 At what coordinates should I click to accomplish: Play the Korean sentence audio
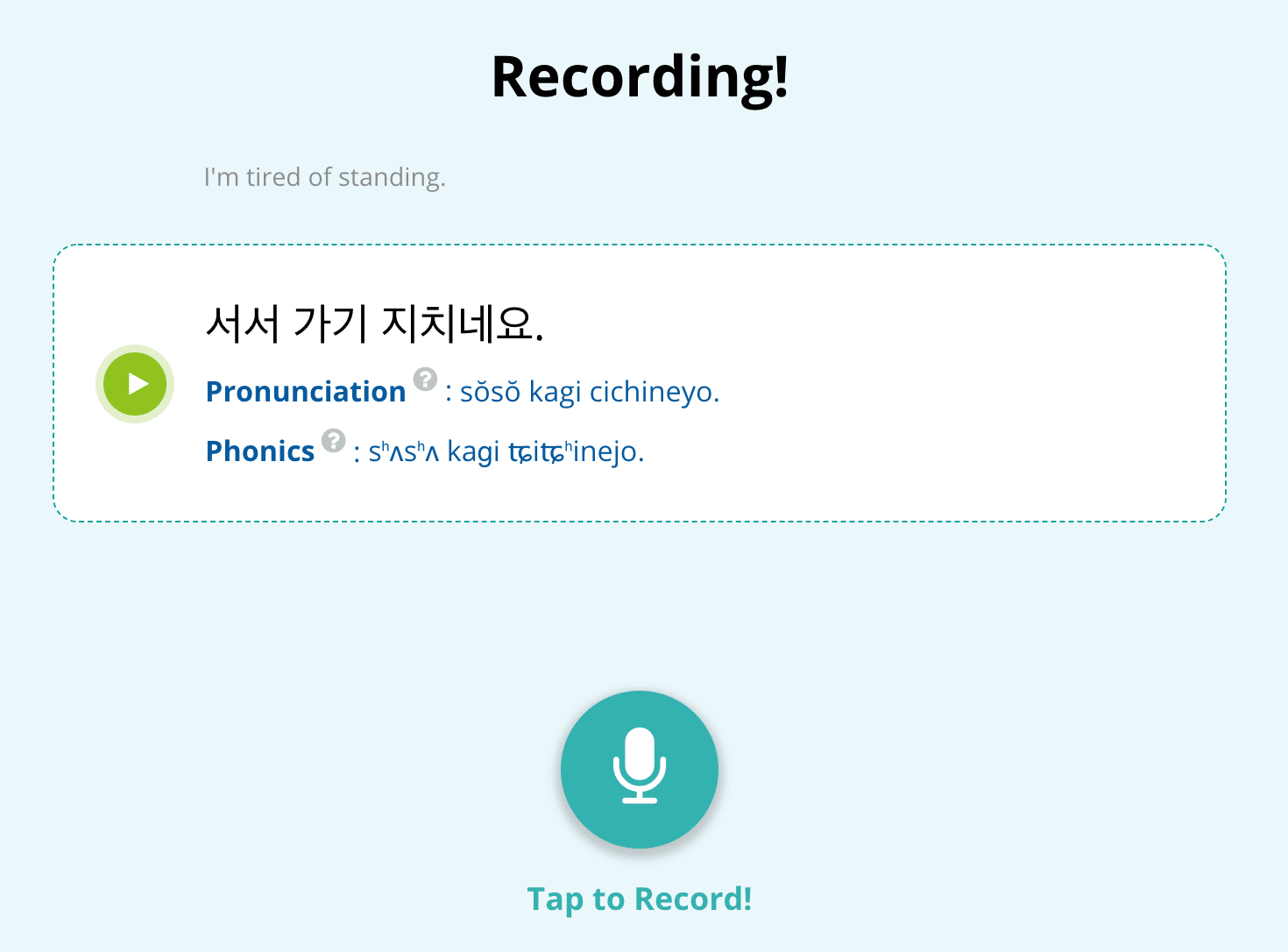[135, 384]
